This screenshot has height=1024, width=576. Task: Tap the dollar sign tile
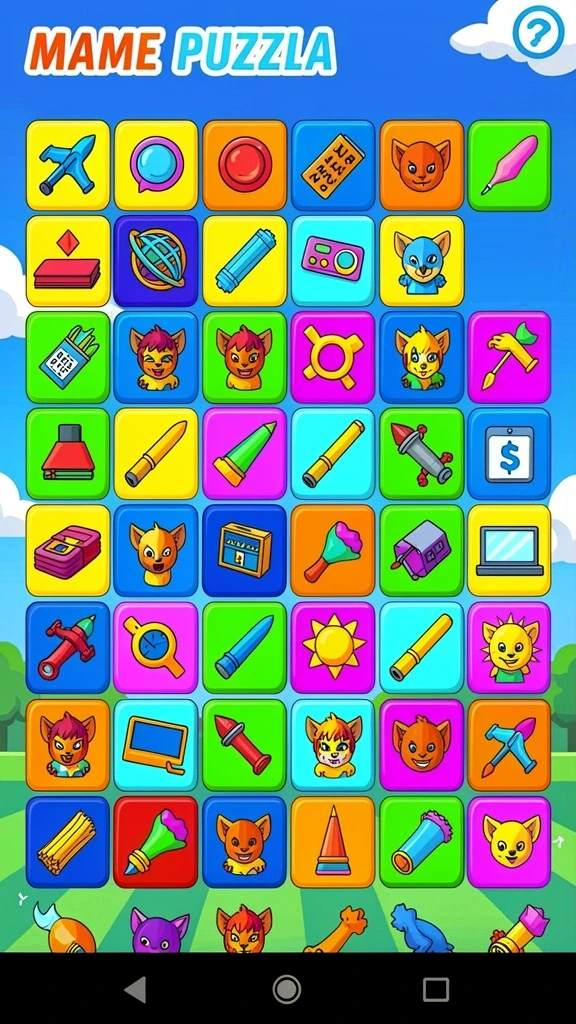point(509,454)
